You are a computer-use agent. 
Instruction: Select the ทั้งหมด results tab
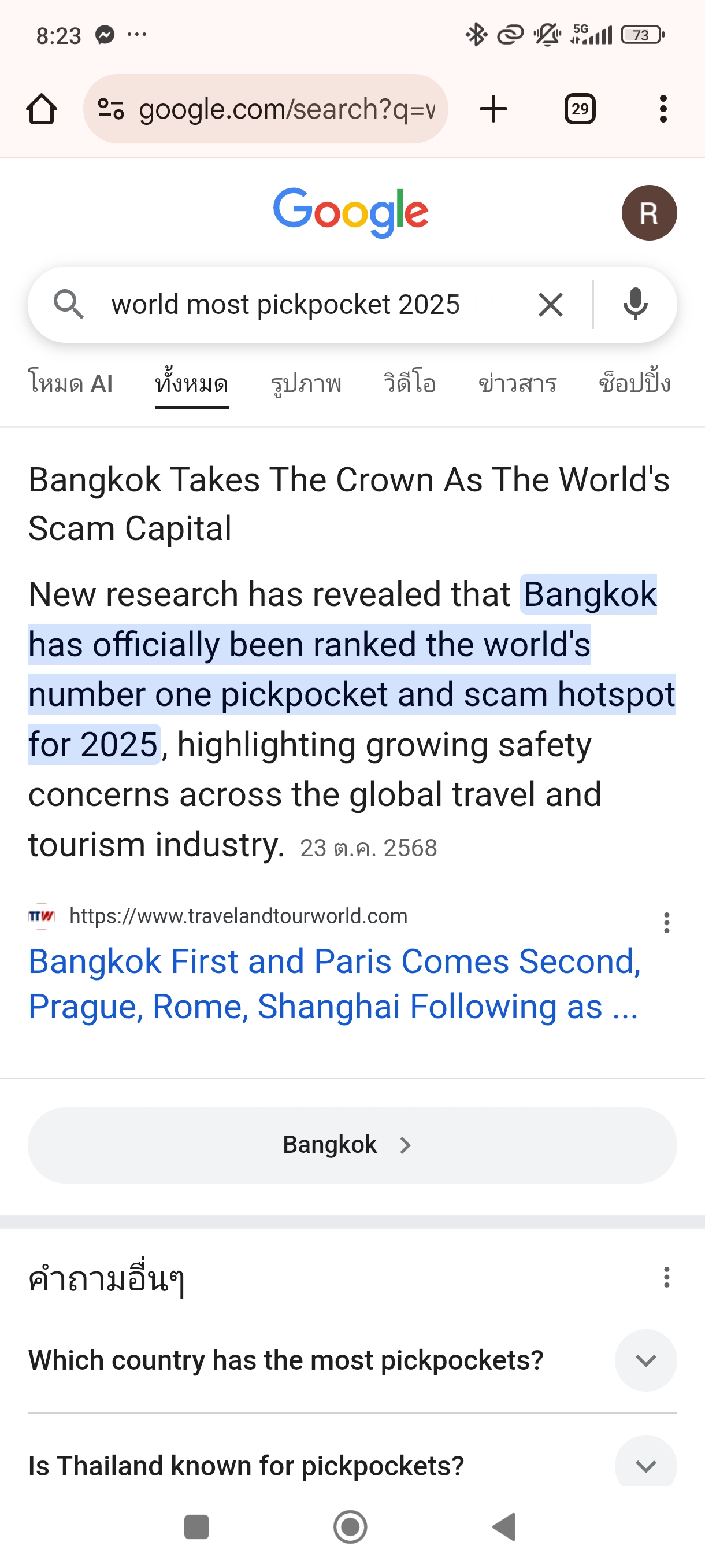(192, 383)
